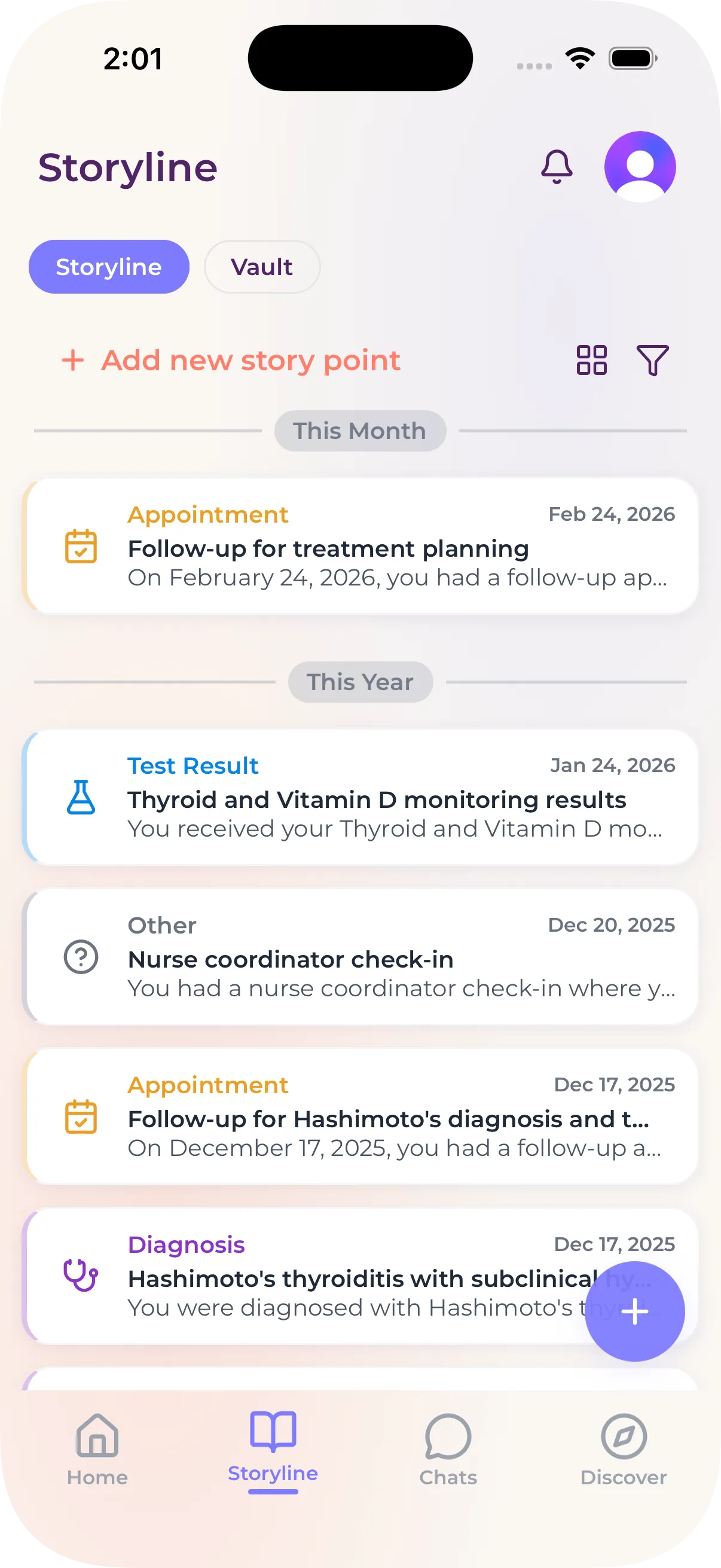Tap the This Year section chip
Image resolution: width=721 pixels, height=1568 pixels.
pyautogui.click(x=360, y=682)
